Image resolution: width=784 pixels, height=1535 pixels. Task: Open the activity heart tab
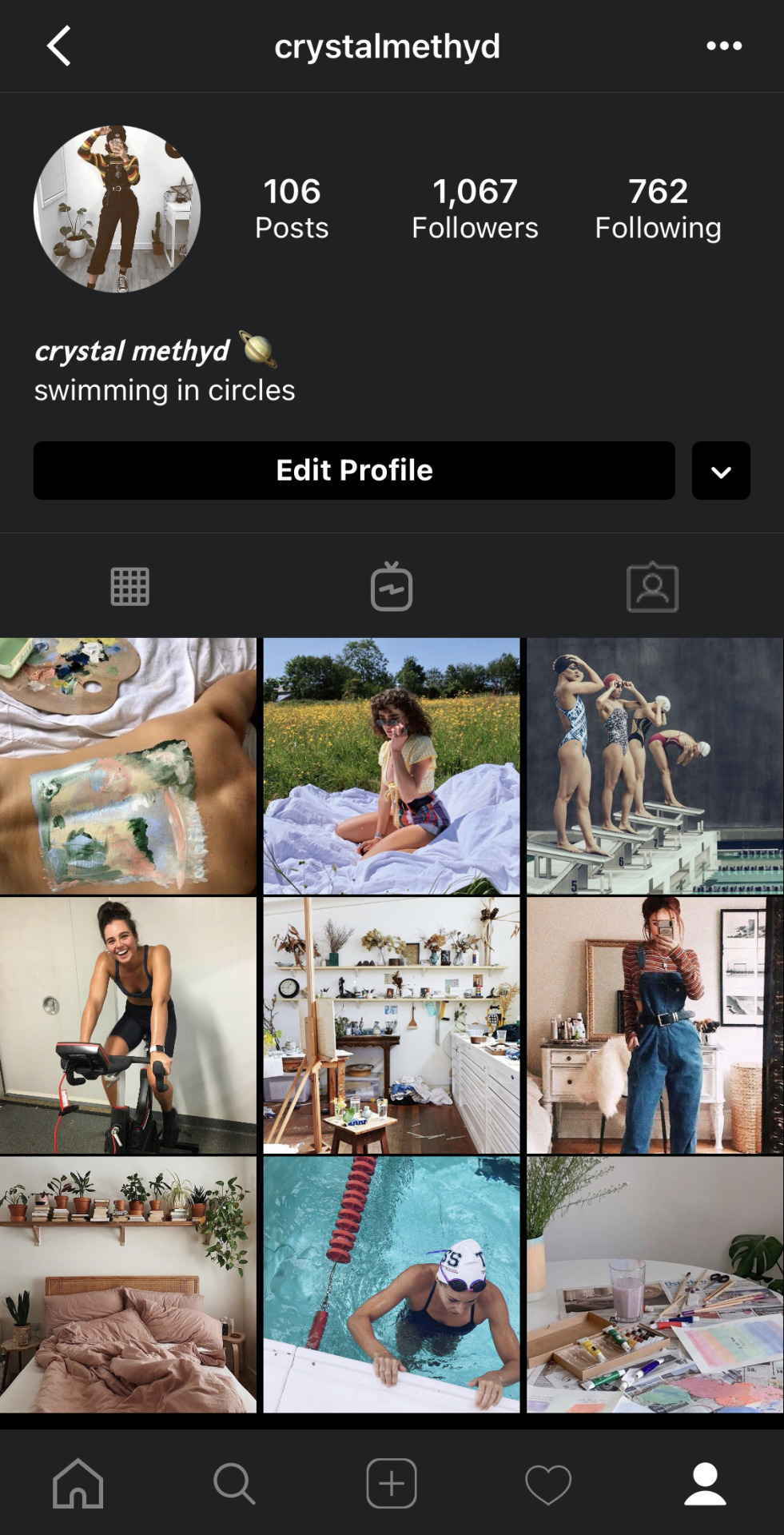pos(548,1484)
